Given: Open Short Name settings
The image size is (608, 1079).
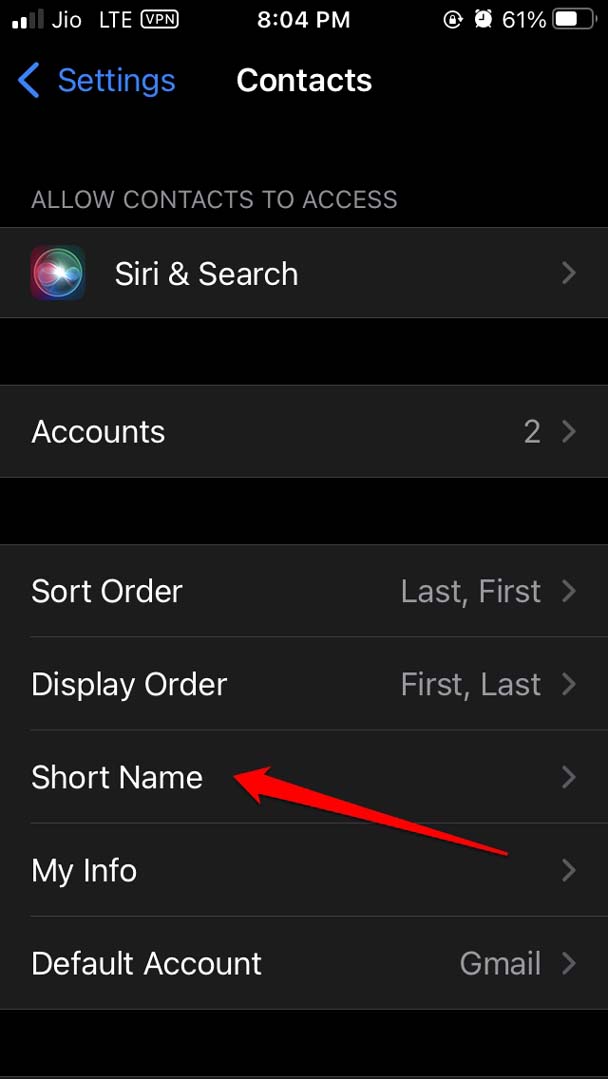Looking at the screenshot, I should click(x=304, y=777).
